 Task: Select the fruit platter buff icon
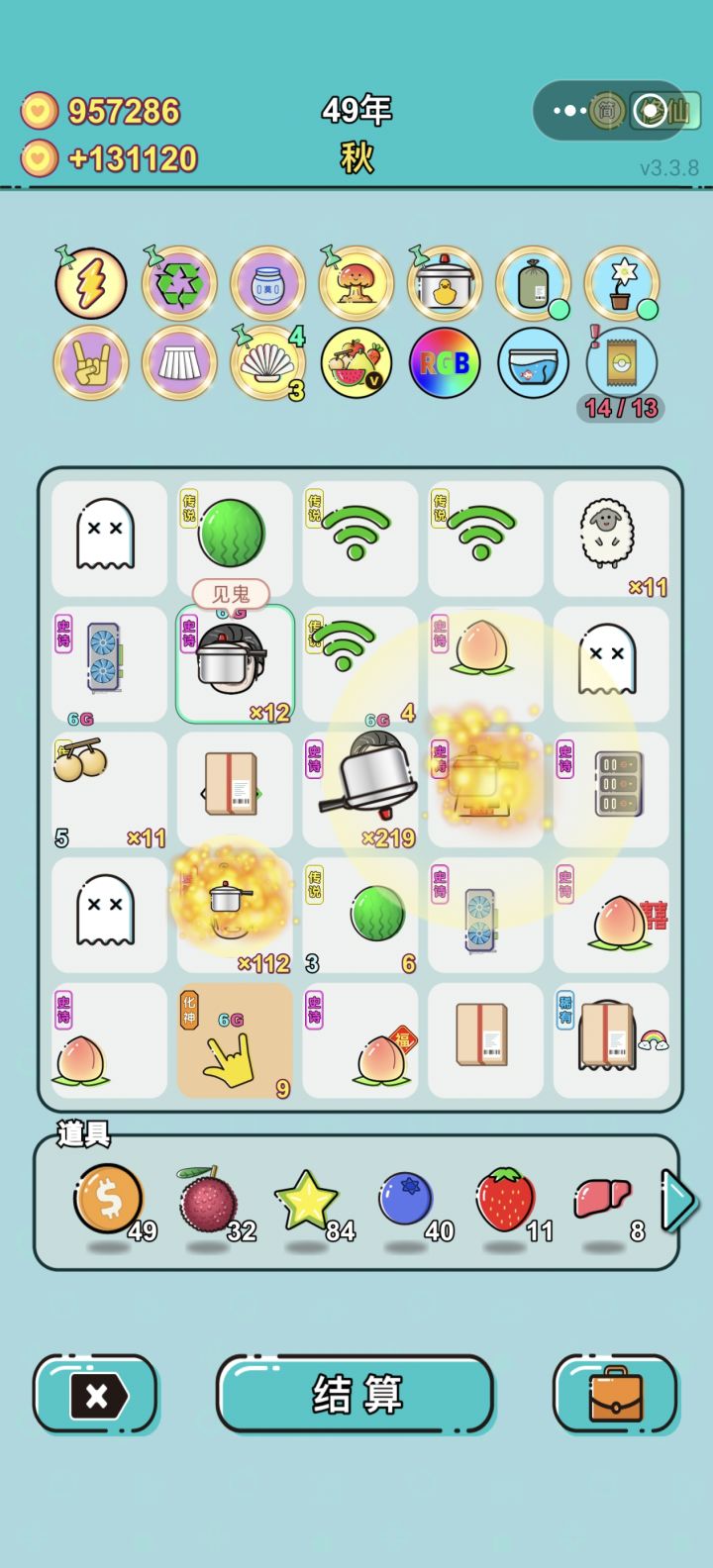point(356,363)
